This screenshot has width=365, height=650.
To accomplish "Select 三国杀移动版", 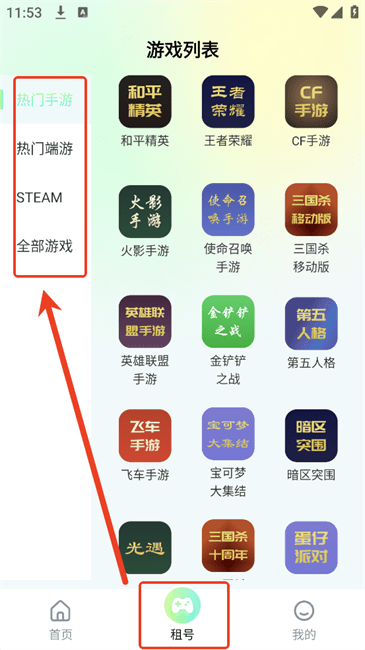I will (311, 228).
